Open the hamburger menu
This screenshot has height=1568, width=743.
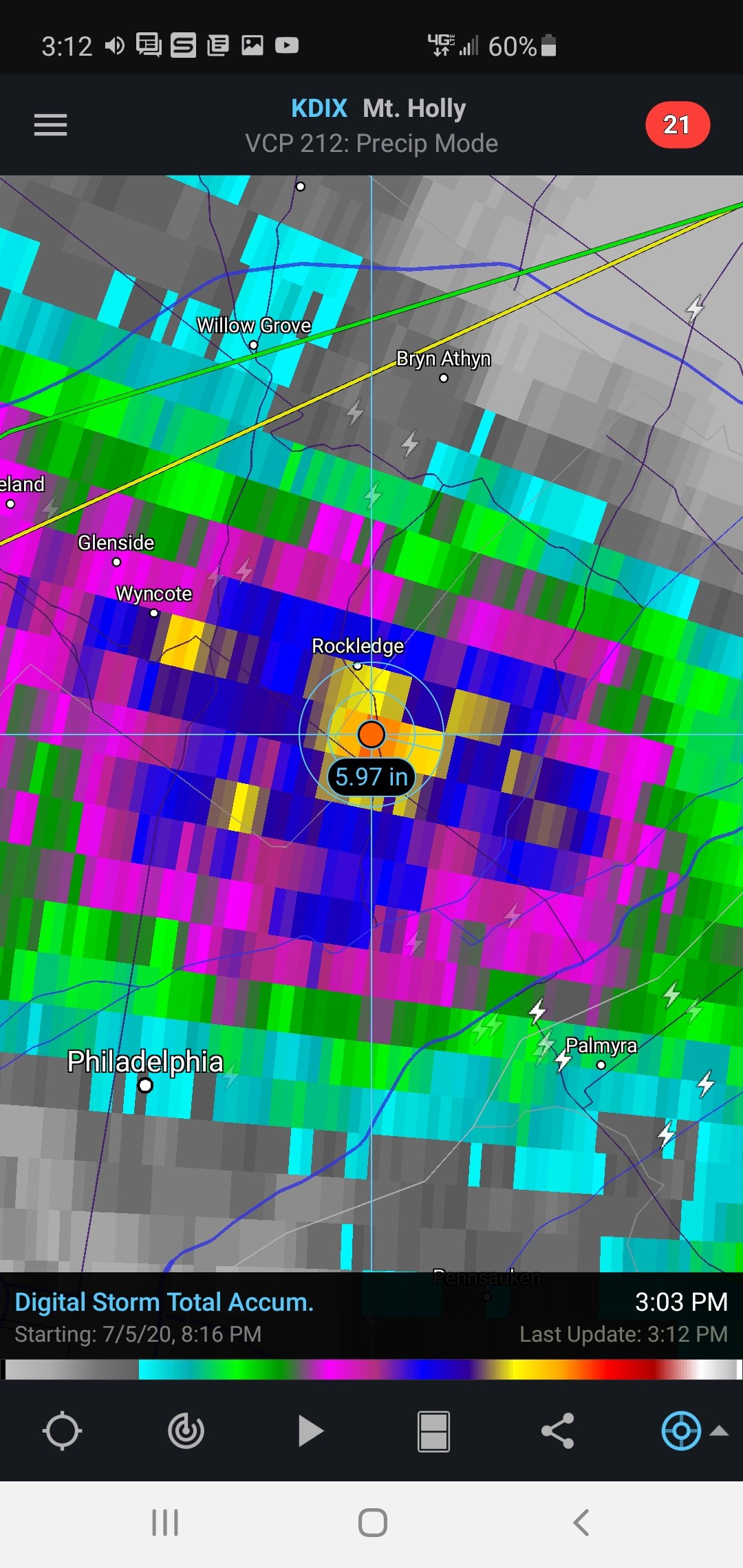pyautogui.click(x=50, y=125)
